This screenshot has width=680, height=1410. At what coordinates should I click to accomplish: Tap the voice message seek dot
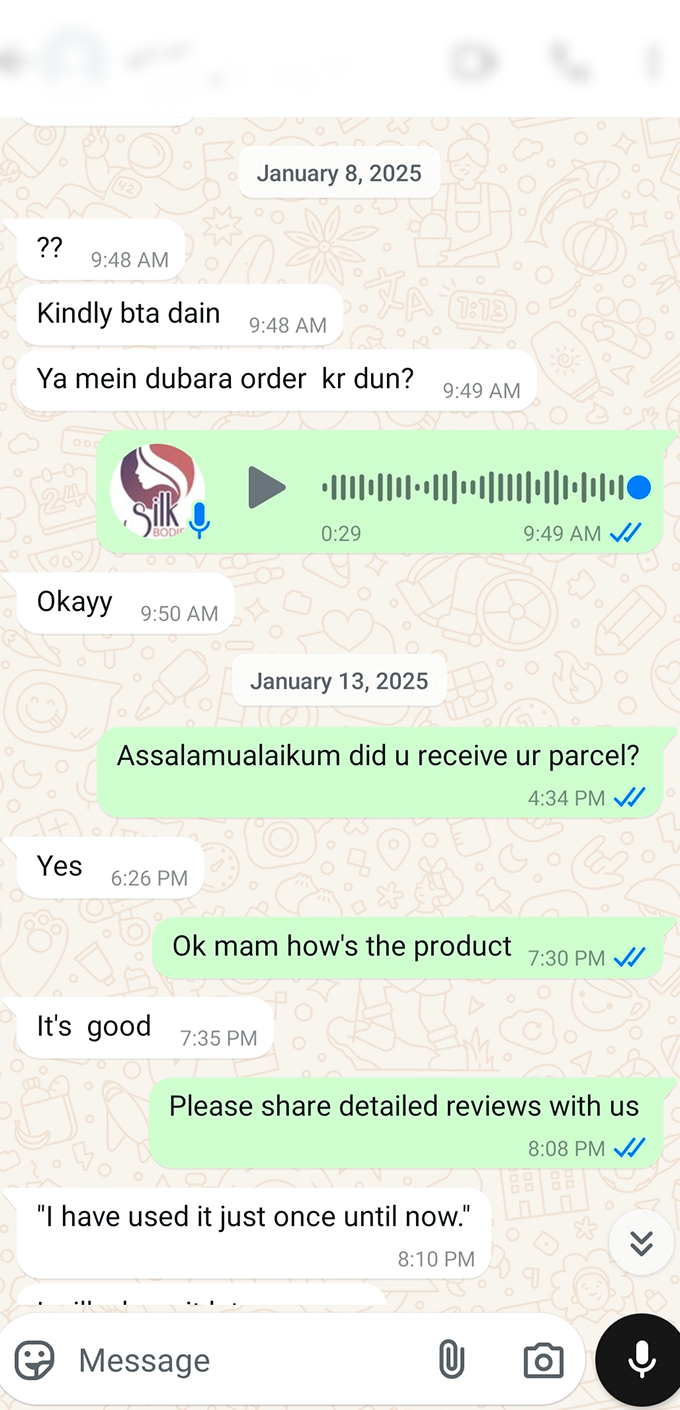(639, 488)
